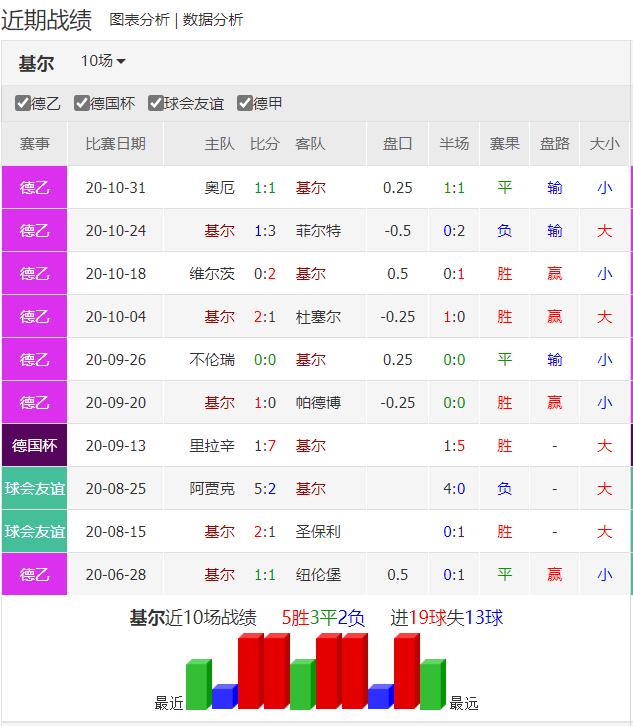Image resolution: width=633 pixels, height=726 pixels.
Task: Uncheck the 德国杯 filter checkbox
Action: 82,103
